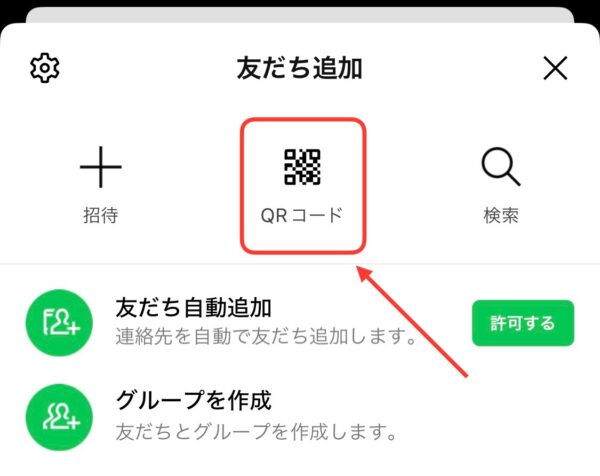Tap 許可する for auto-add friends

pos(523,324)
